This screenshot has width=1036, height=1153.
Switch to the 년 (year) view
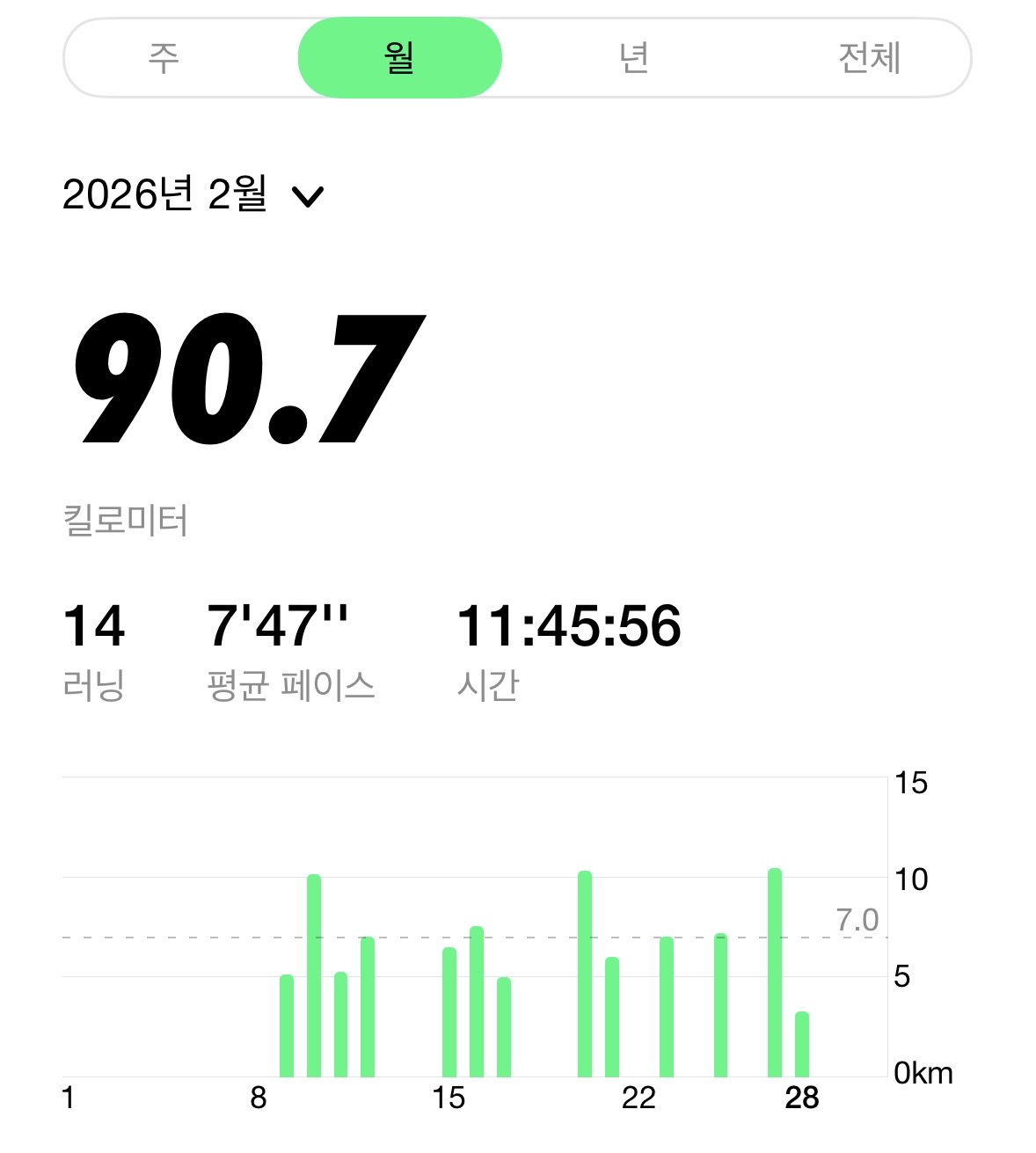(x=634, y=58)
